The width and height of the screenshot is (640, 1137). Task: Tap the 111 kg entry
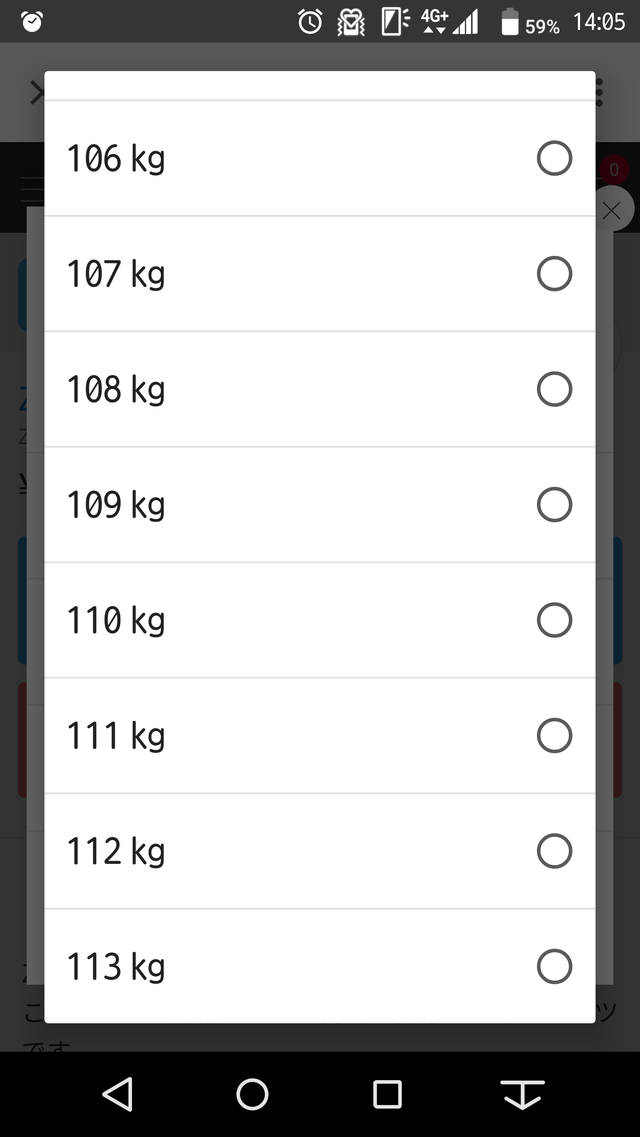point(320,735)
